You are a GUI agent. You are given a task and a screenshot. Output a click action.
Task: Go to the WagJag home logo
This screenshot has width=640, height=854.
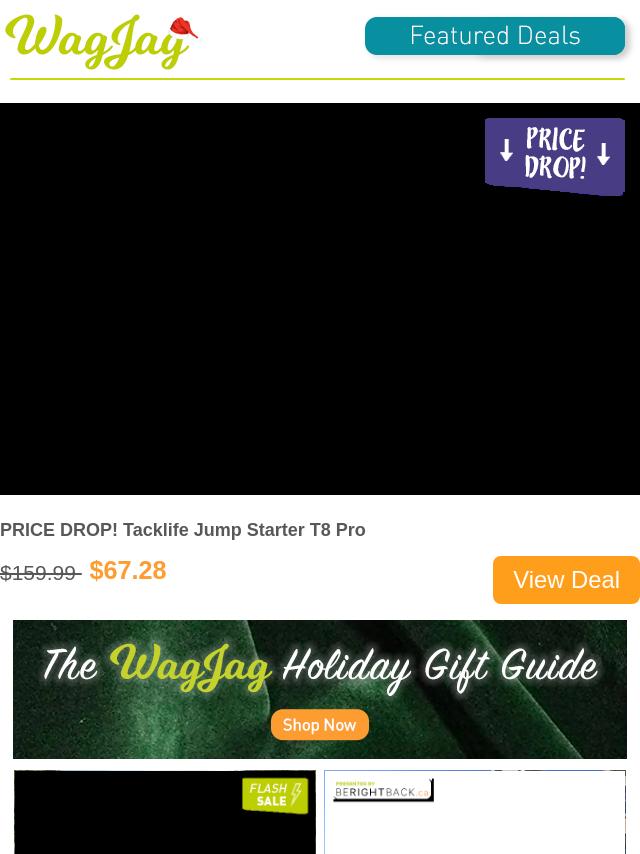point(101,42)
